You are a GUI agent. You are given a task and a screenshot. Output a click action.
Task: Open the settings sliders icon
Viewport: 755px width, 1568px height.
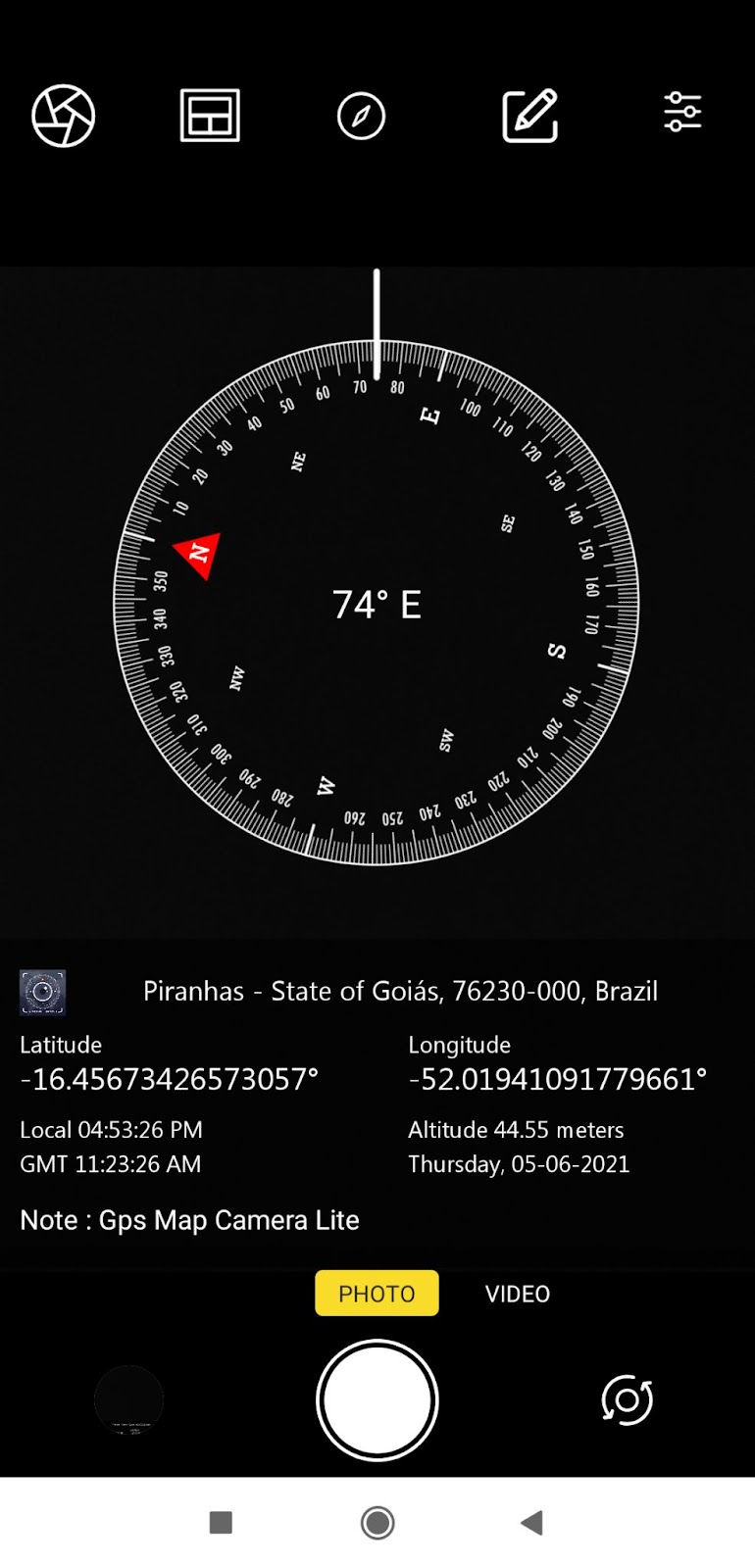[682, 113]
